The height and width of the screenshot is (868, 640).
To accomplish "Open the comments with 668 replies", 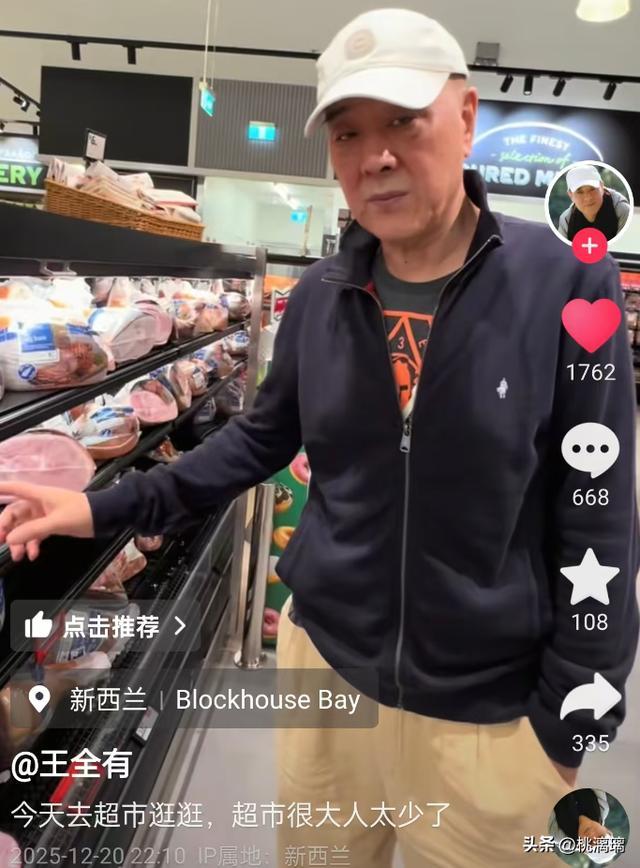I will pyautogui.click(x=590, y=451).
